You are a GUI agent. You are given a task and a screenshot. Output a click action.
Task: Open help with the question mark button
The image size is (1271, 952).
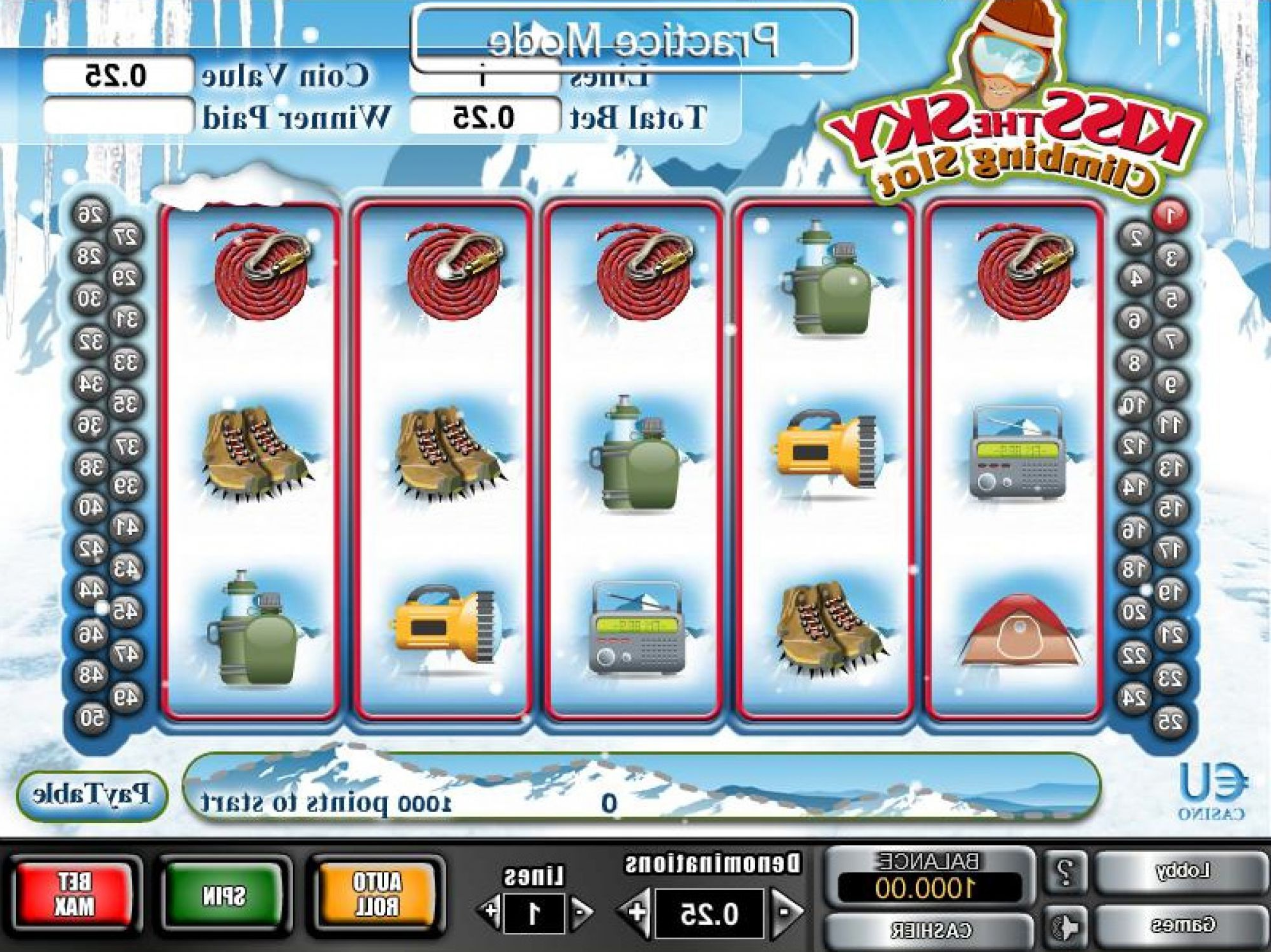click(1064, 871)
